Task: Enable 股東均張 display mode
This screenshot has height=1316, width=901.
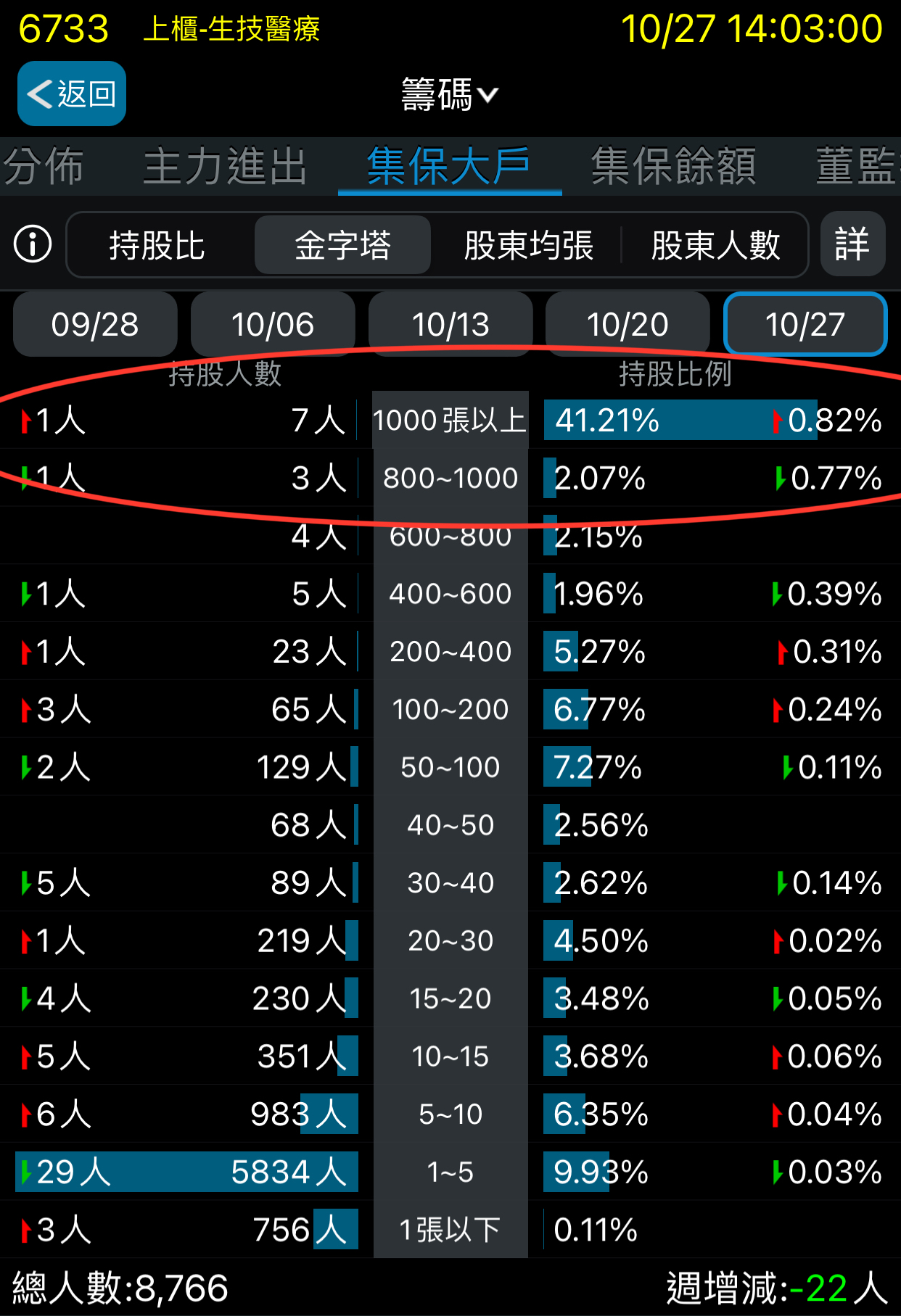Action: point(527,247)
